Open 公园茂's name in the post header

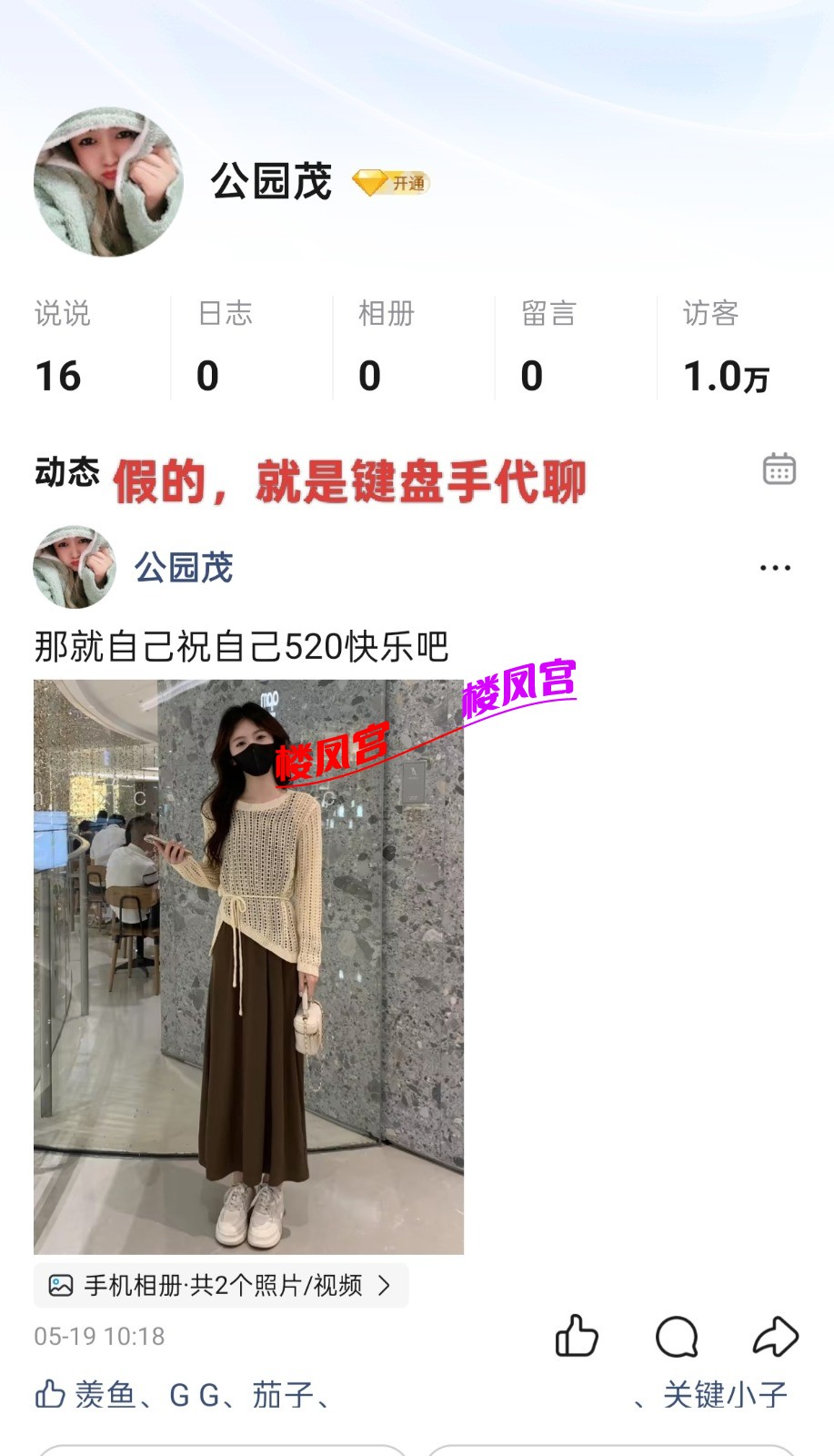[x=184, y=568]
